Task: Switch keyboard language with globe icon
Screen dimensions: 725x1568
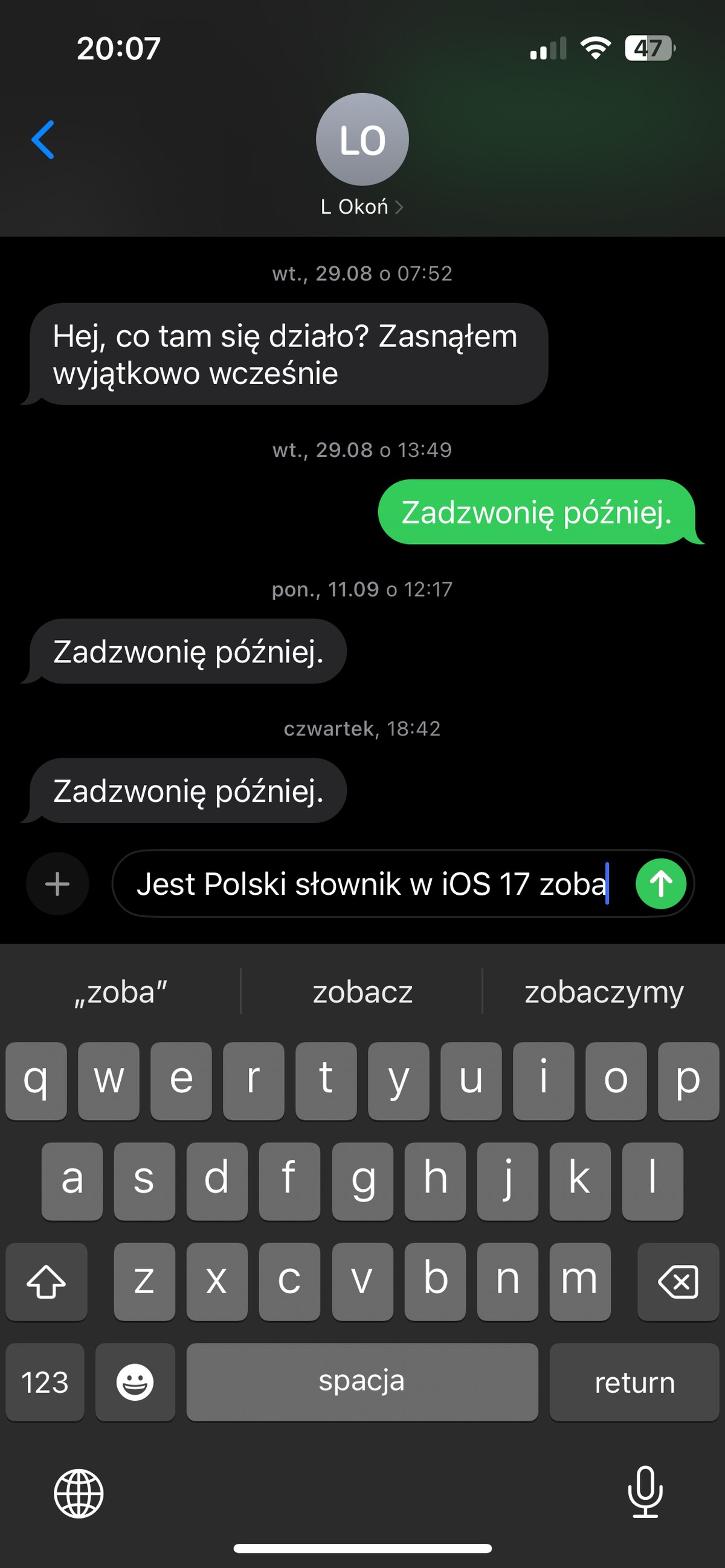Action: 79,1493
